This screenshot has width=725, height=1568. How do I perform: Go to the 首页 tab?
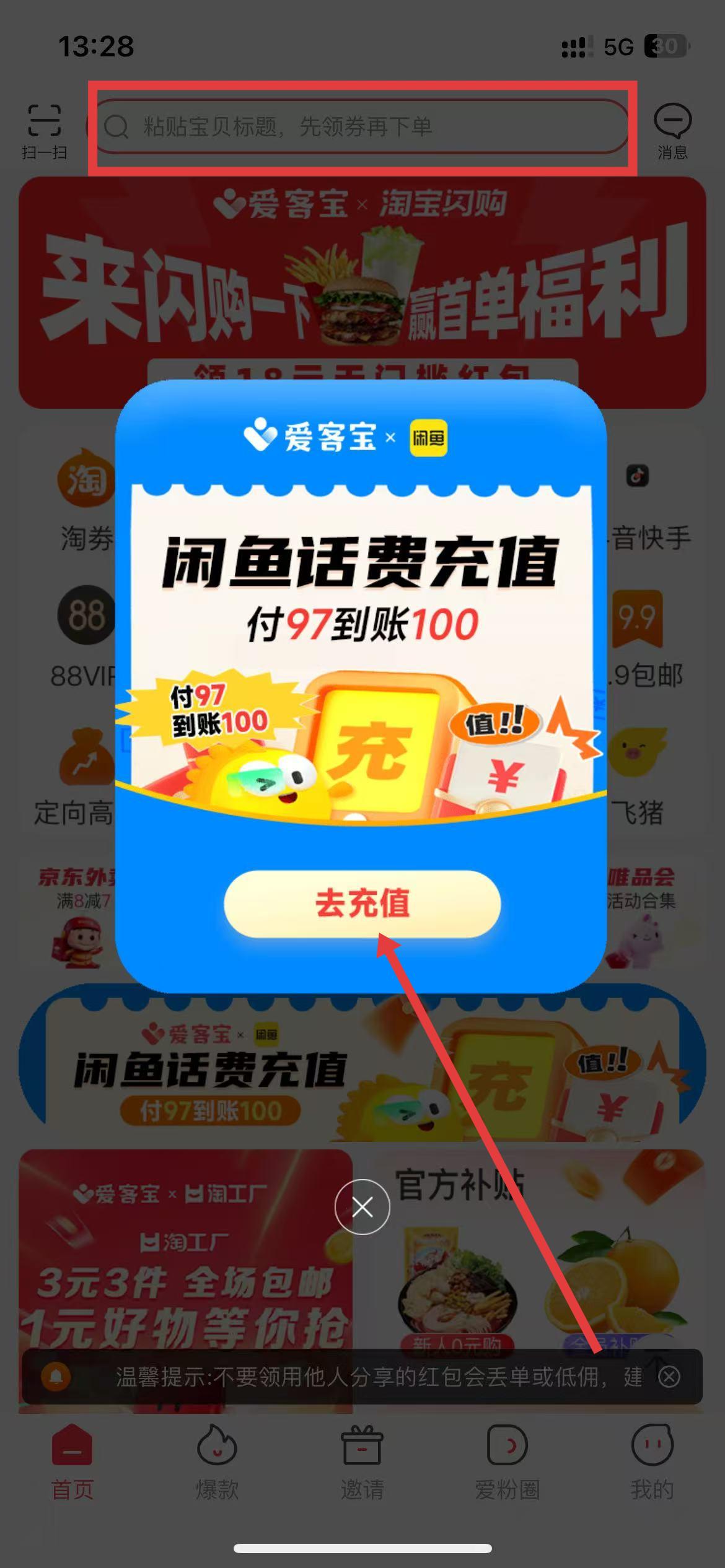(x=72, y=1462)
